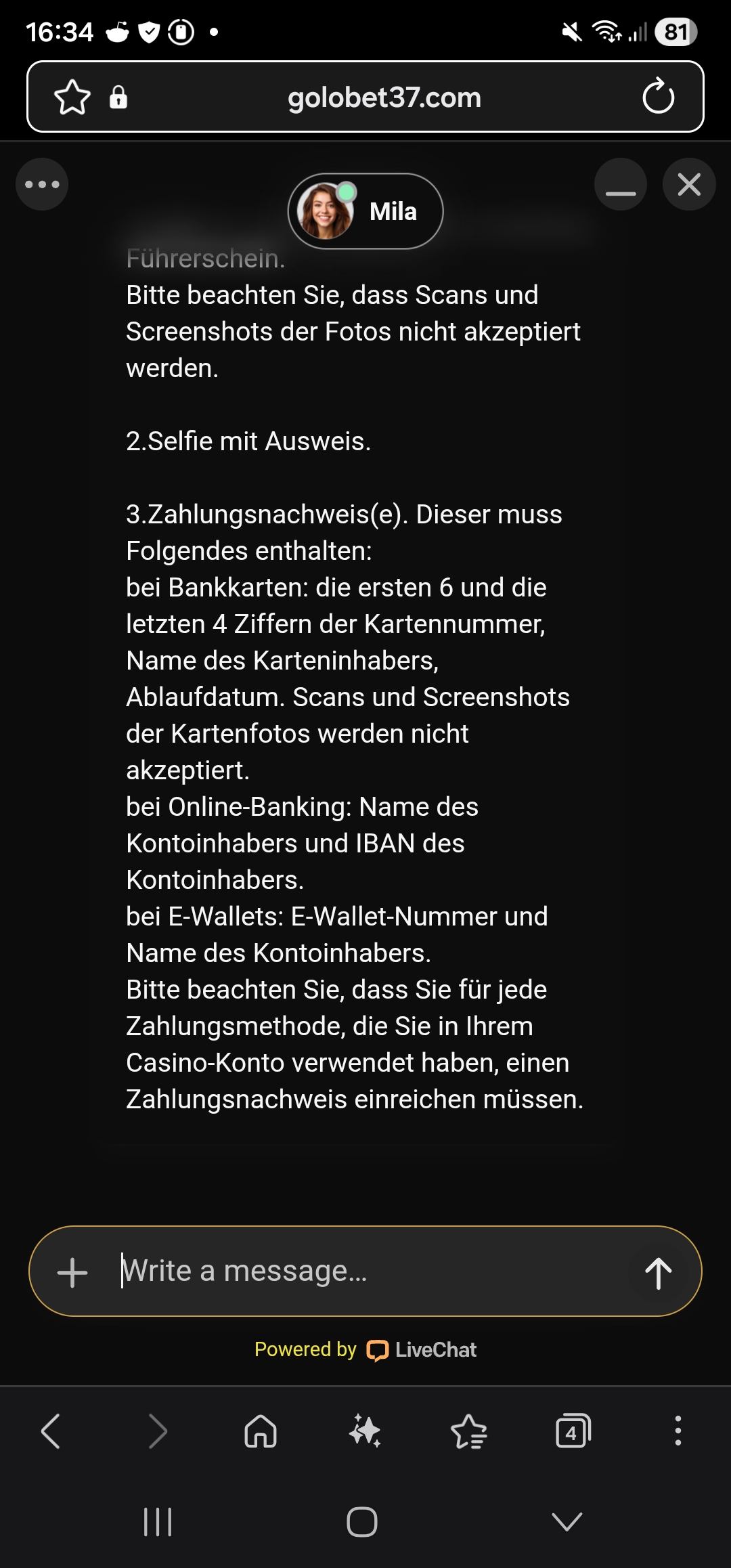This screenshot has width=731, height=1568.
Task: Bookmark this page with the star icon
Action: 72,97
